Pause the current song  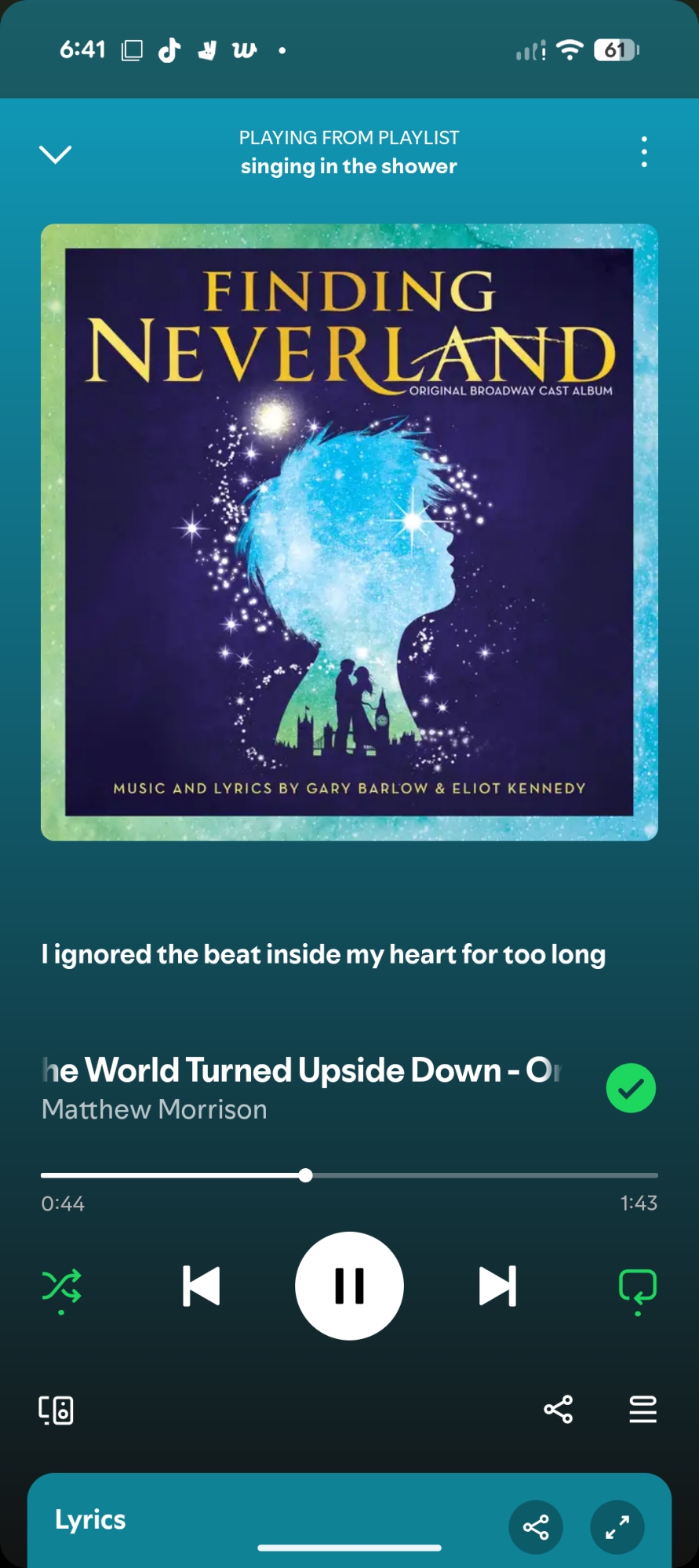349,1286
